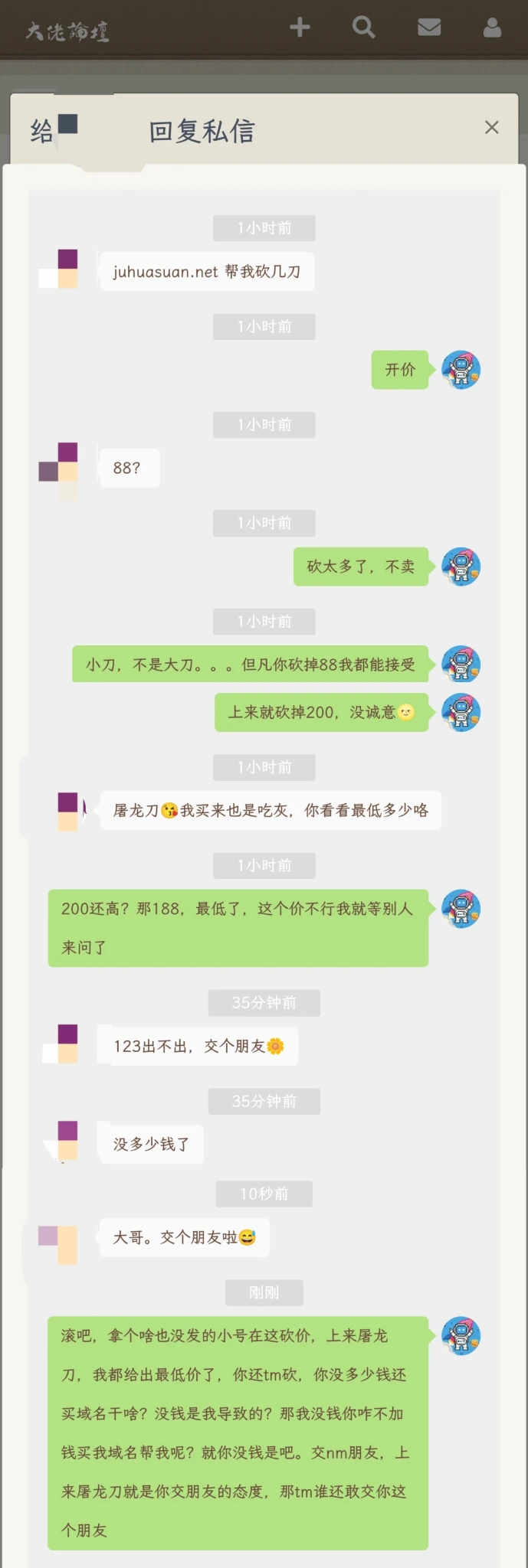Open my astronaut avatar beside 开价
Viewport: 528px width, 1568px height.
[461, 370]
